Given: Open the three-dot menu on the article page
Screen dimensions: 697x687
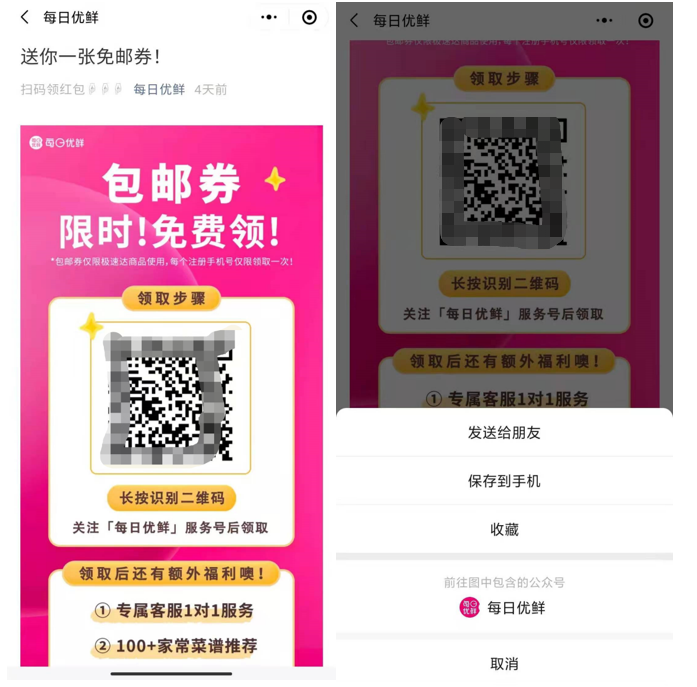Looking at the screenshot, I should pos(269,18).
